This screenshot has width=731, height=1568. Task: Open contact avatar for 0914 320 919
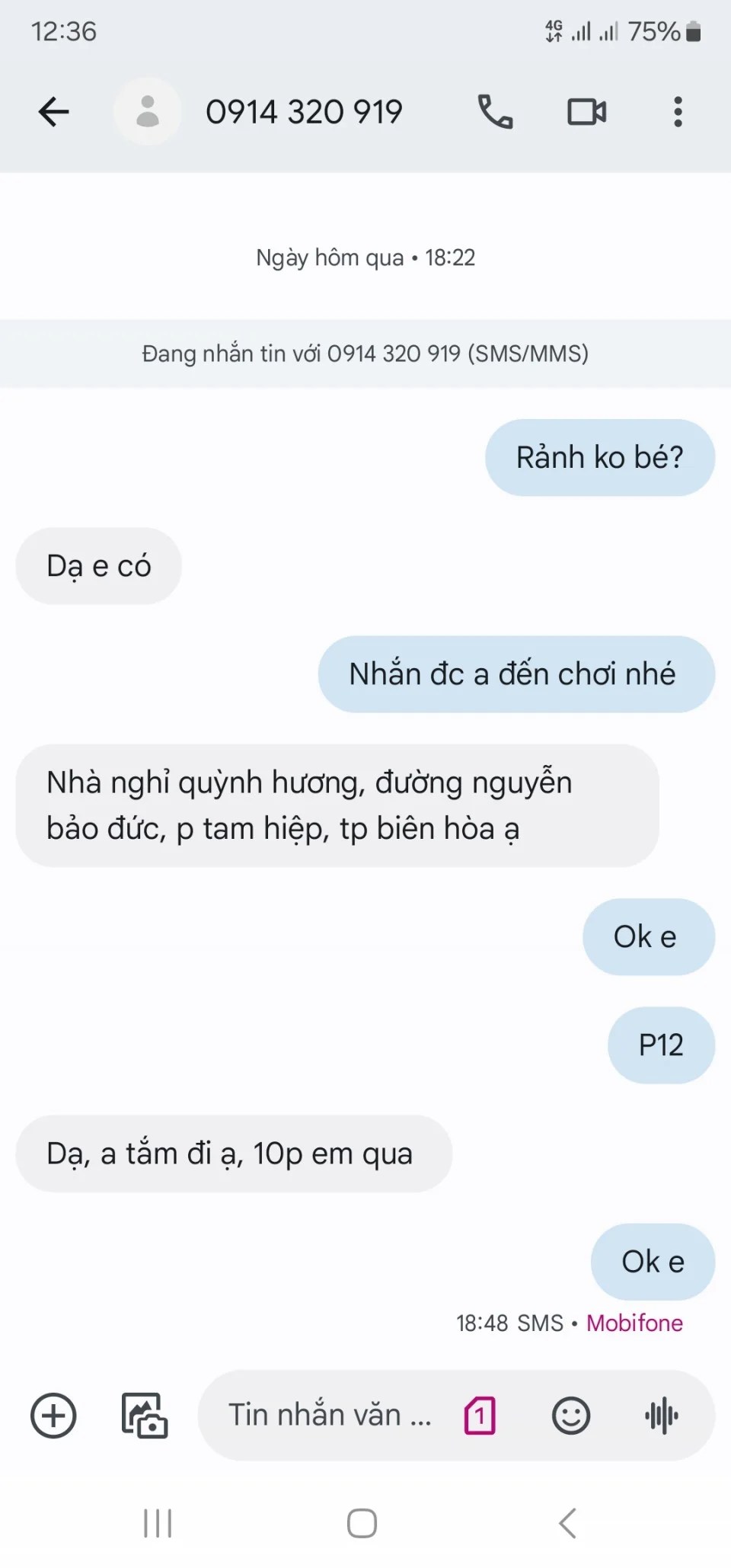click(148, 112)
